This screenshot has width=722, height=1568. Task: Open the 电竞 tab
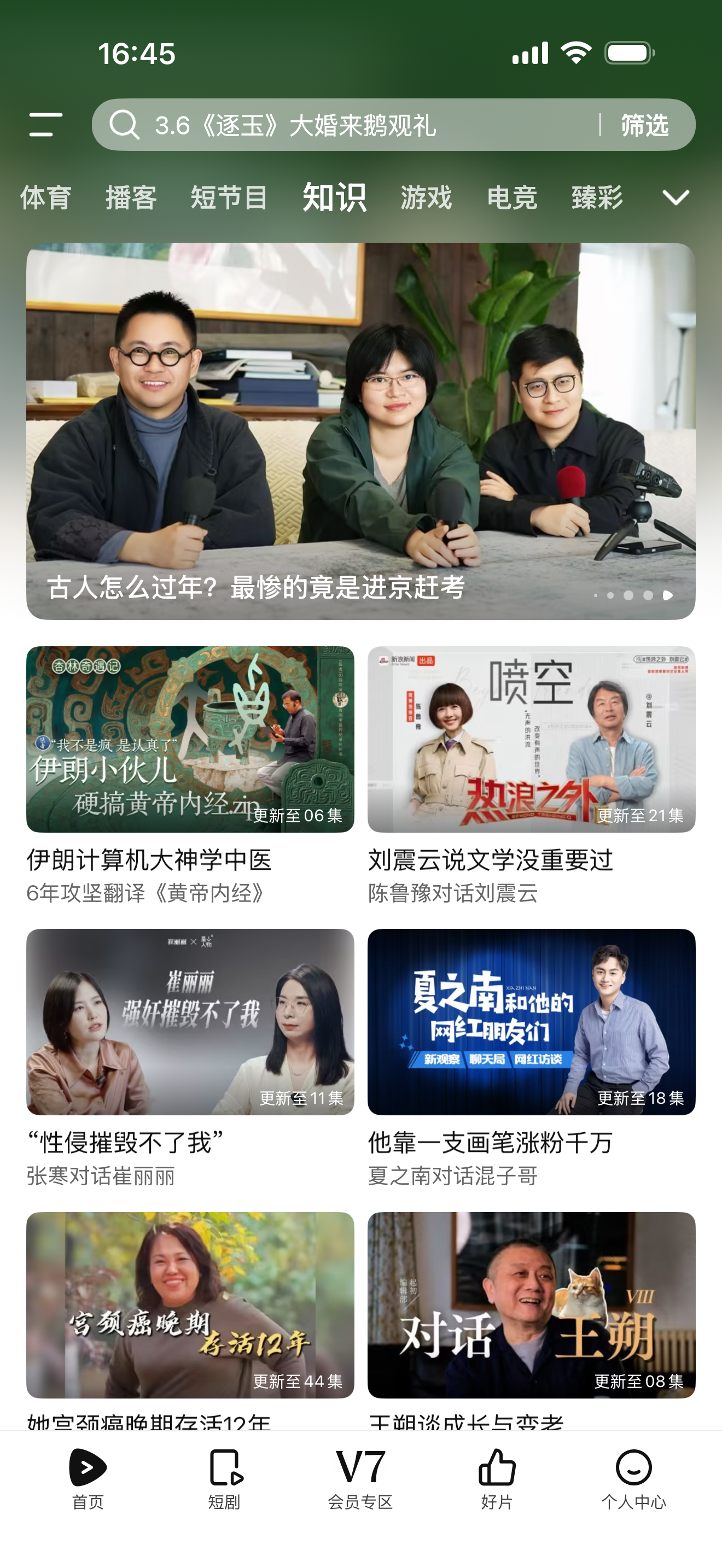point(512,198)
